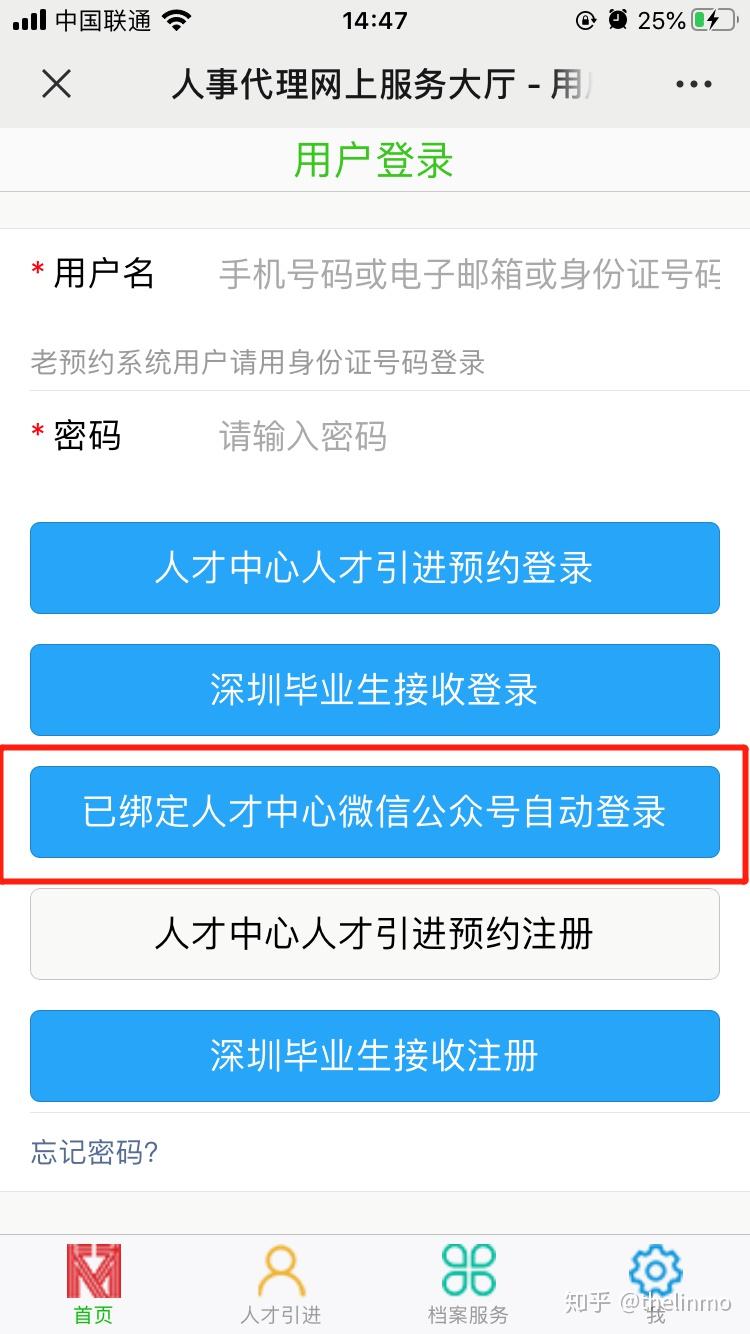Close the web page with the X

click(57, 85)
